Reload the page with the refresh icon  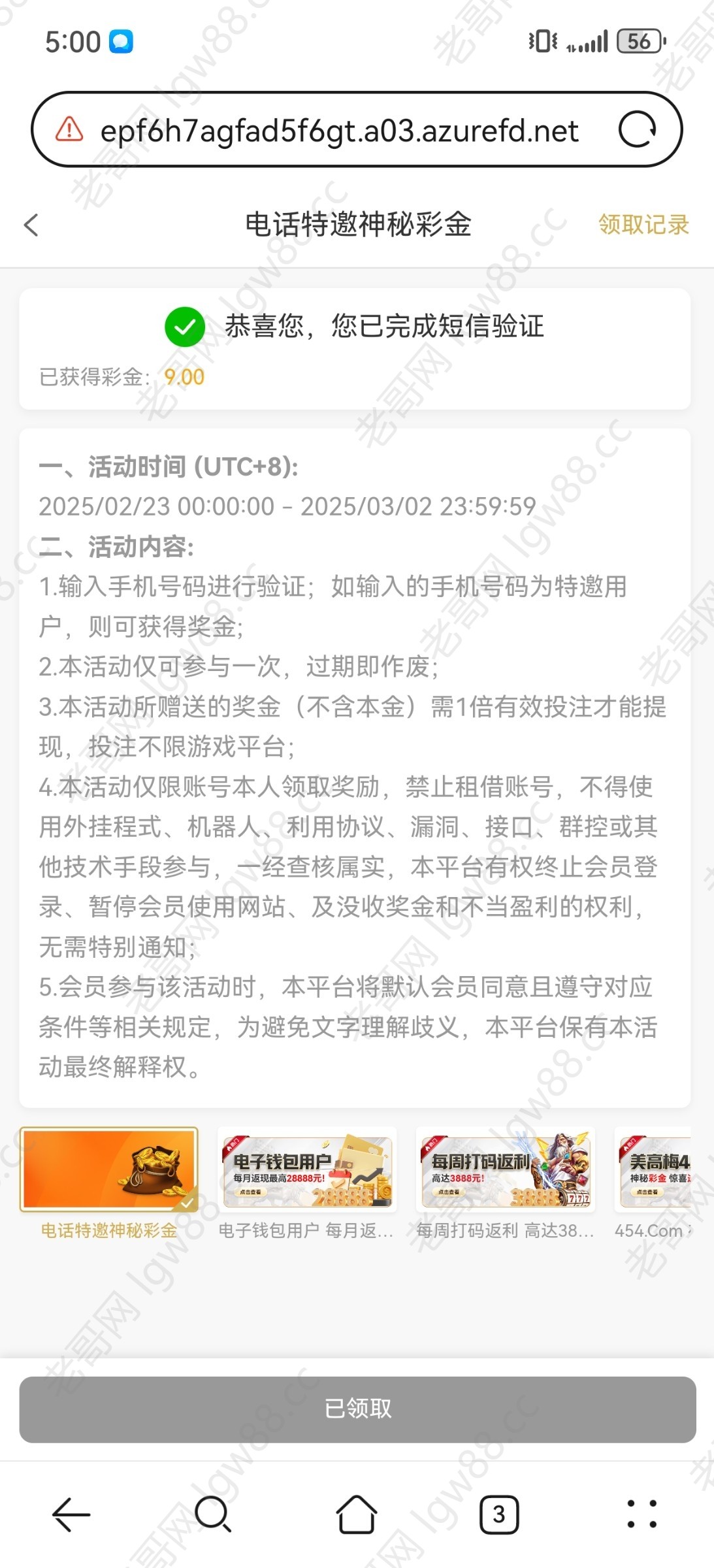pos(637,129)
